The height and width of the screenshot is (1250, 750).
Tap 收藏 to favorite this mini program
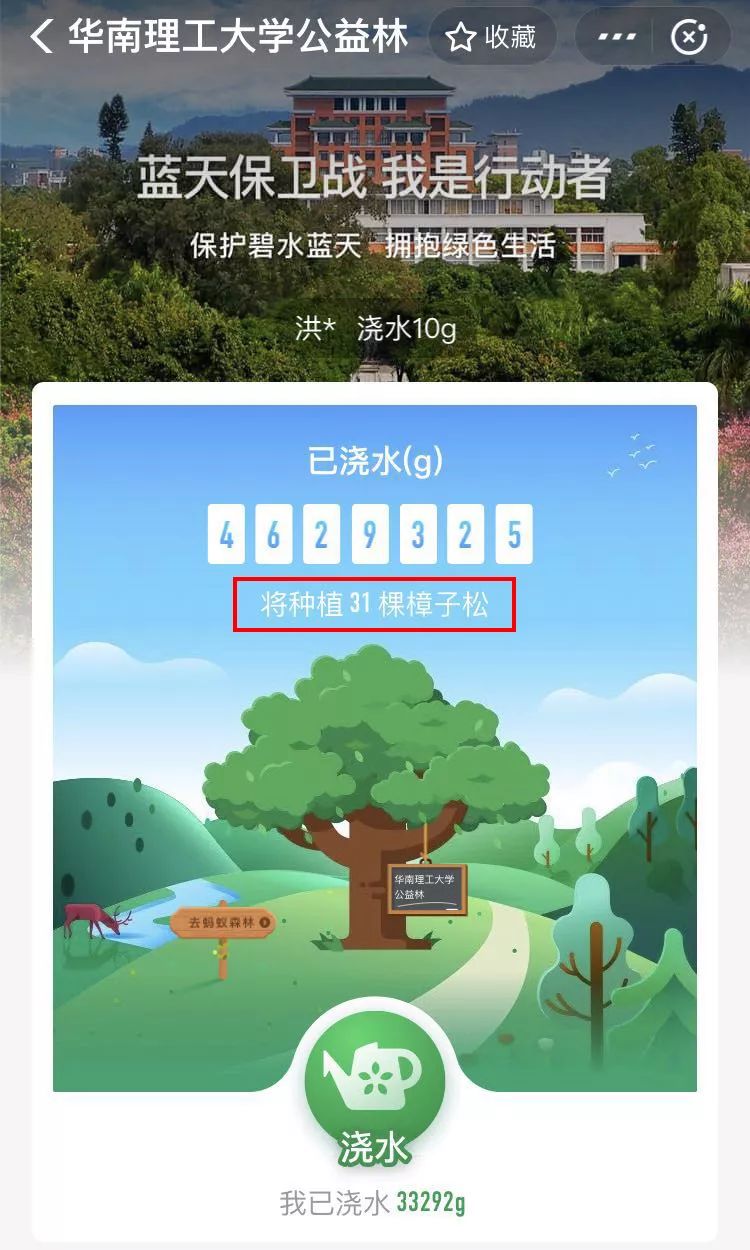[491, 38]
